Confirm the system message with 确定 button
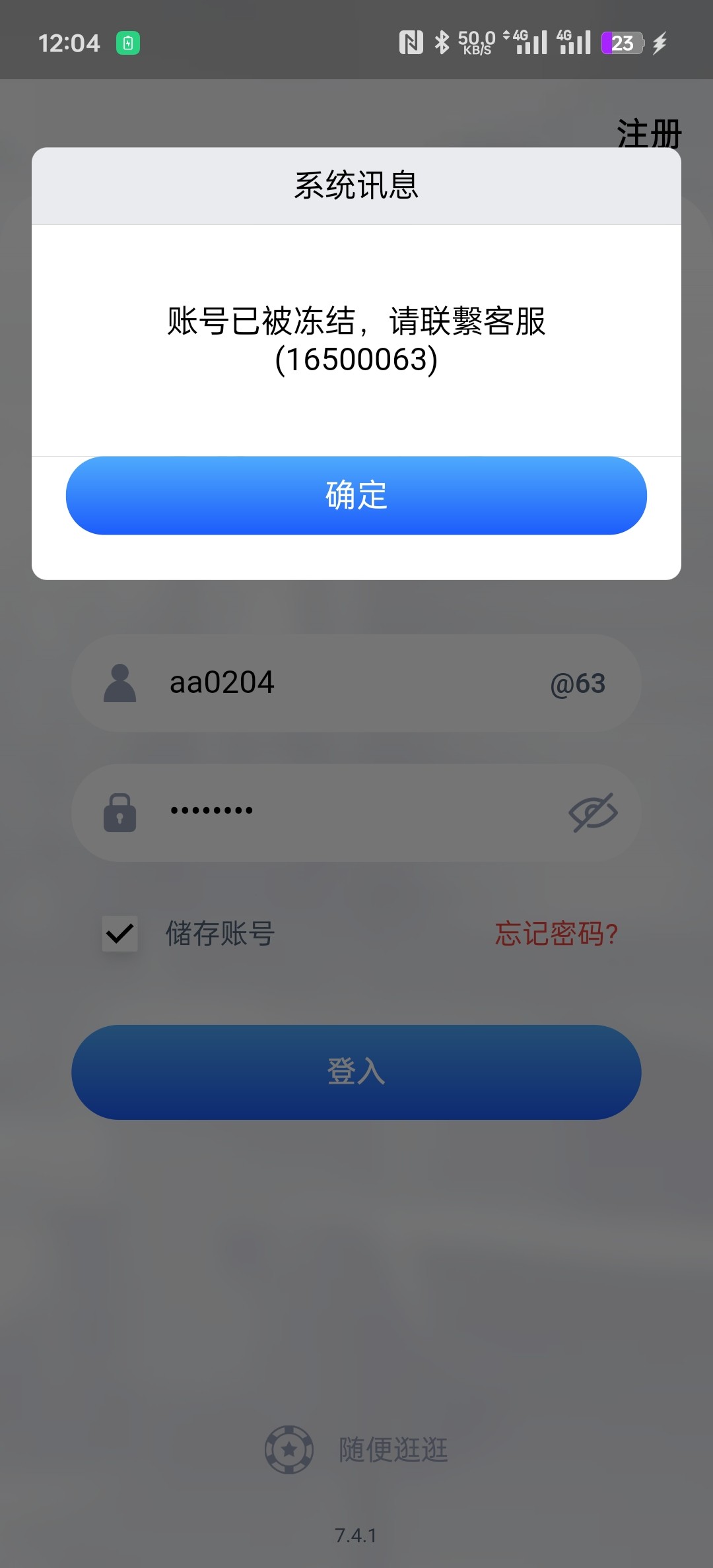This screenshot has width=713, height=1568. [x=355, y=496]
